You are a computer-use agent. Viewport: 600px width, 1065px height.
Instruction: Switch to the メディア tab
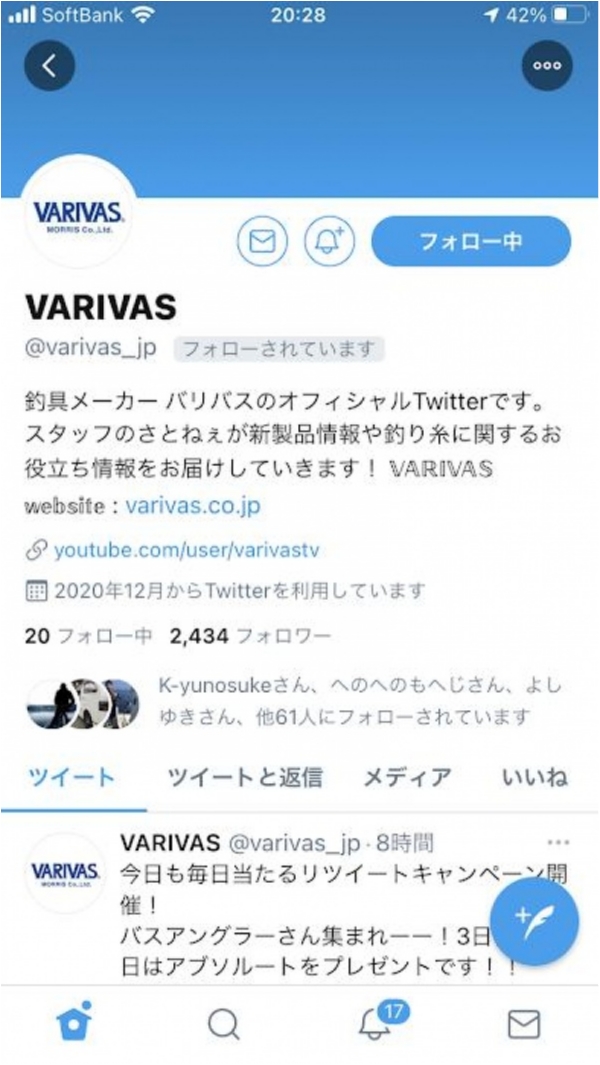(x=406, y=777)
